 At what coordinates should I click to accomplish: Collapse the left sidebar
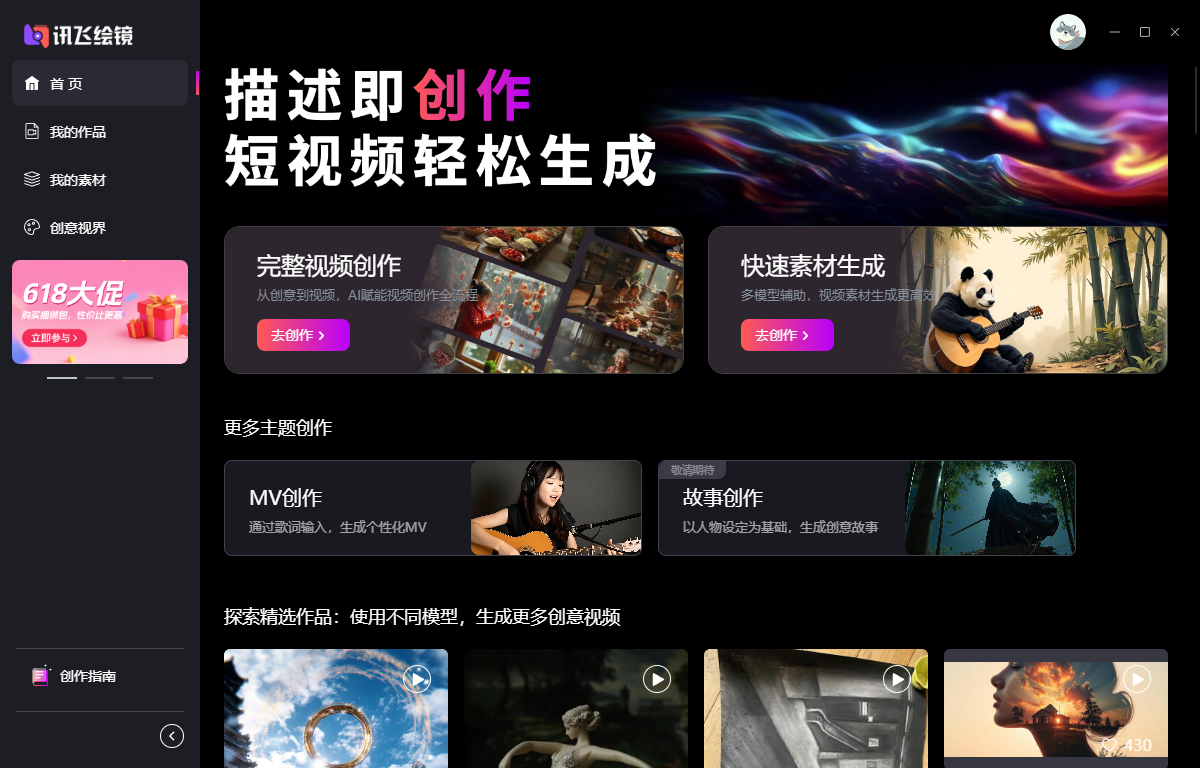(172, 736)
